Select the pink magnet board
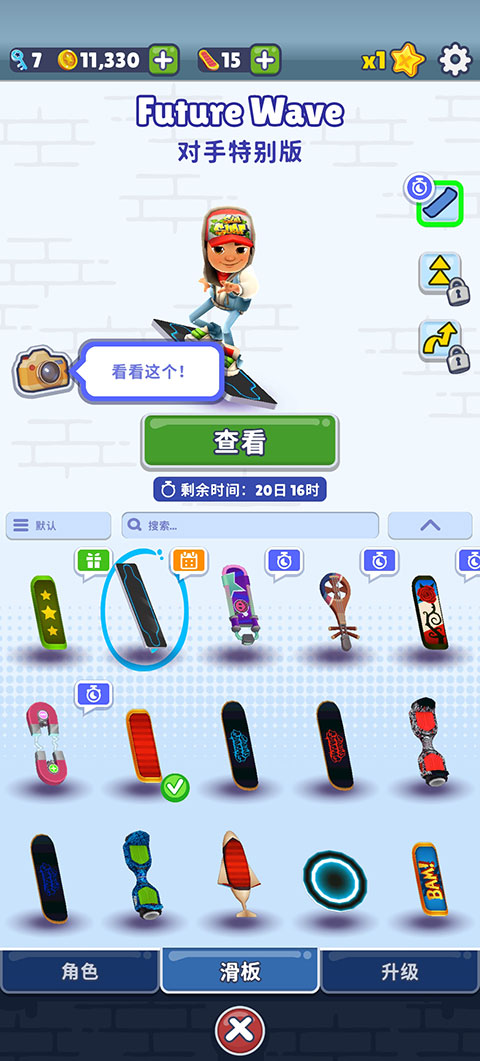 46,743
